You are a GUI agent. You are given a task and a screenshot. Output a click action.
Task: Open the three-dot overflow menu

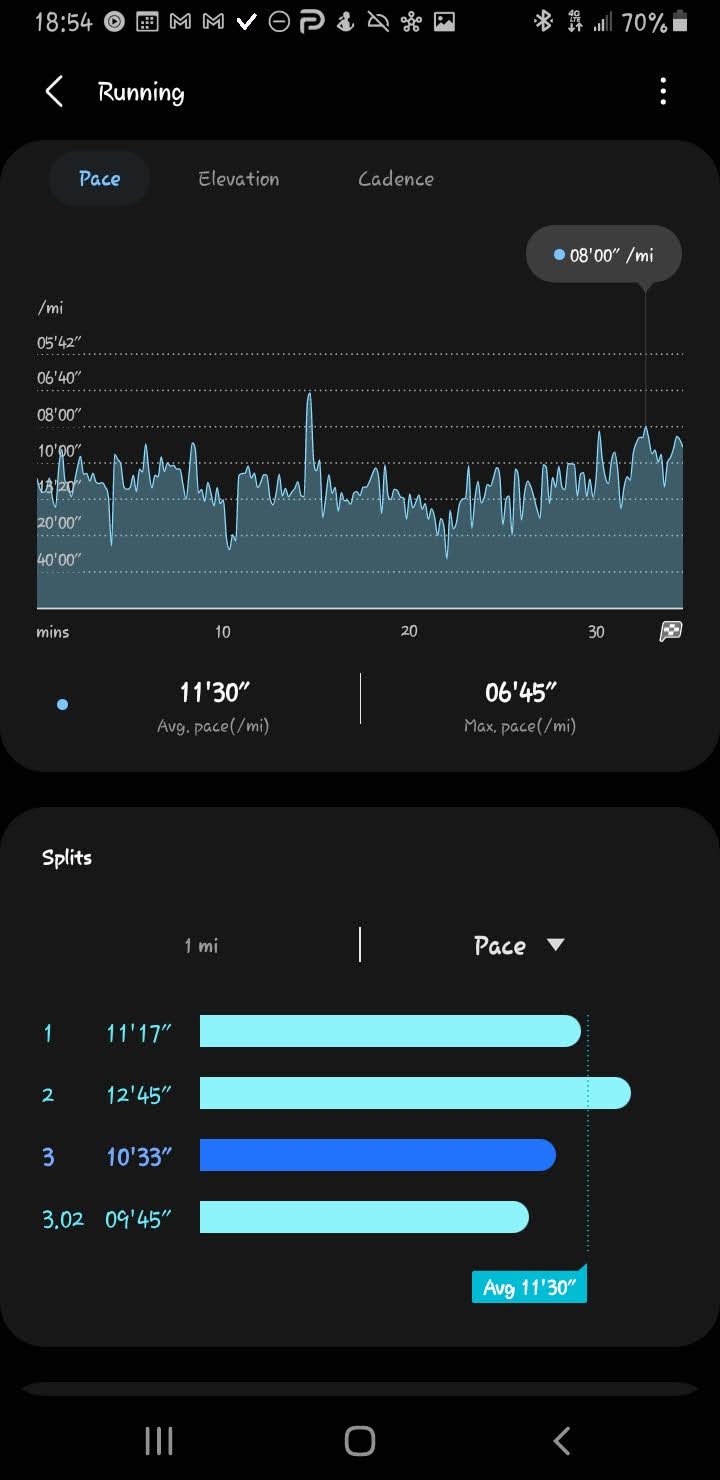(x=663, y=92)
